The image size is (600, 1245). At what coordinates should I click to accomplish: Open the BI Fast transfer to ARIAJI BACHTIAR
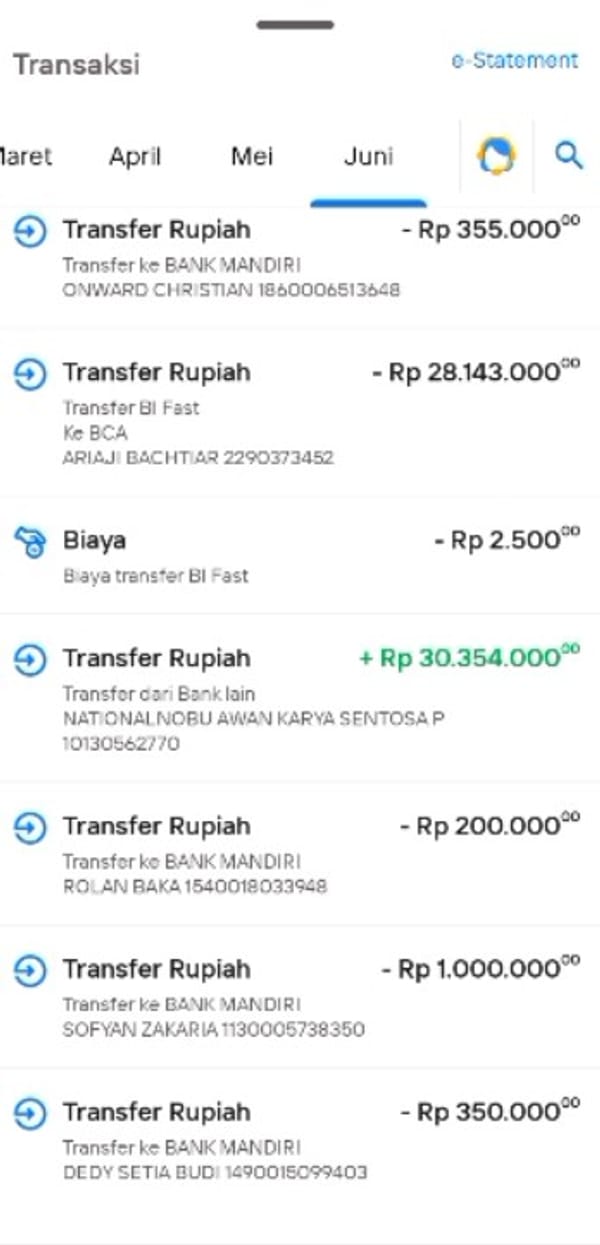[300, 413]
